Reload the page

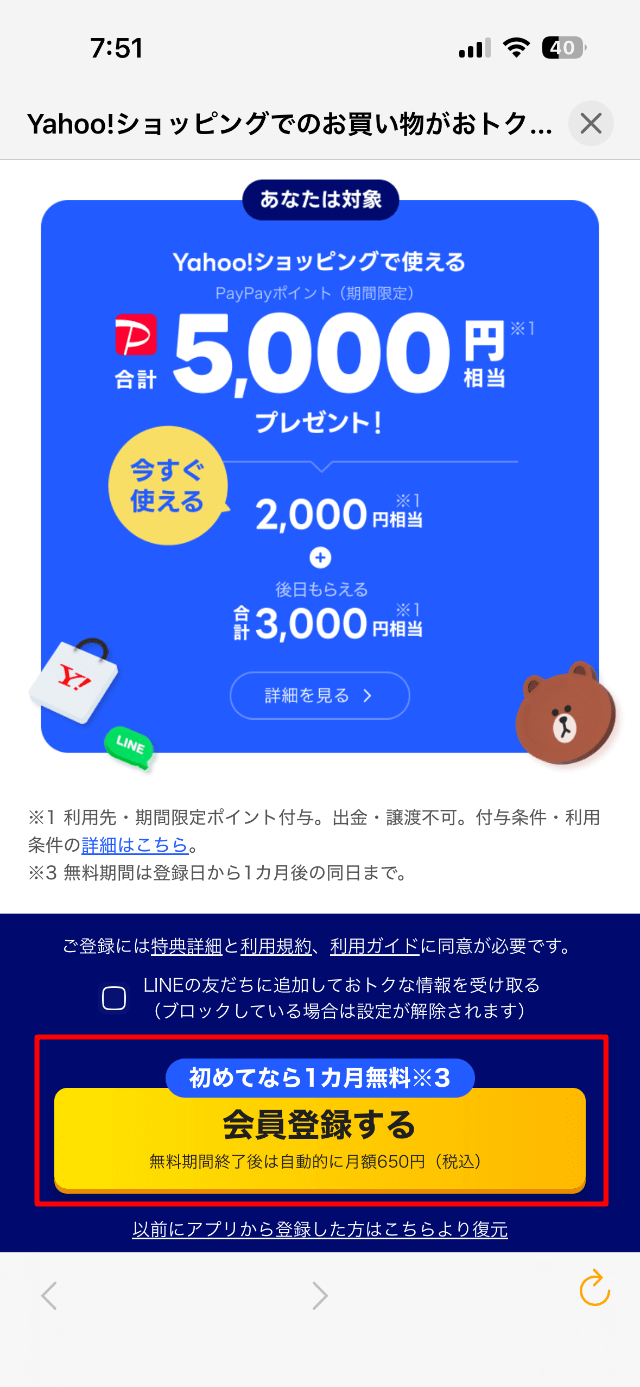point(594,1289)
